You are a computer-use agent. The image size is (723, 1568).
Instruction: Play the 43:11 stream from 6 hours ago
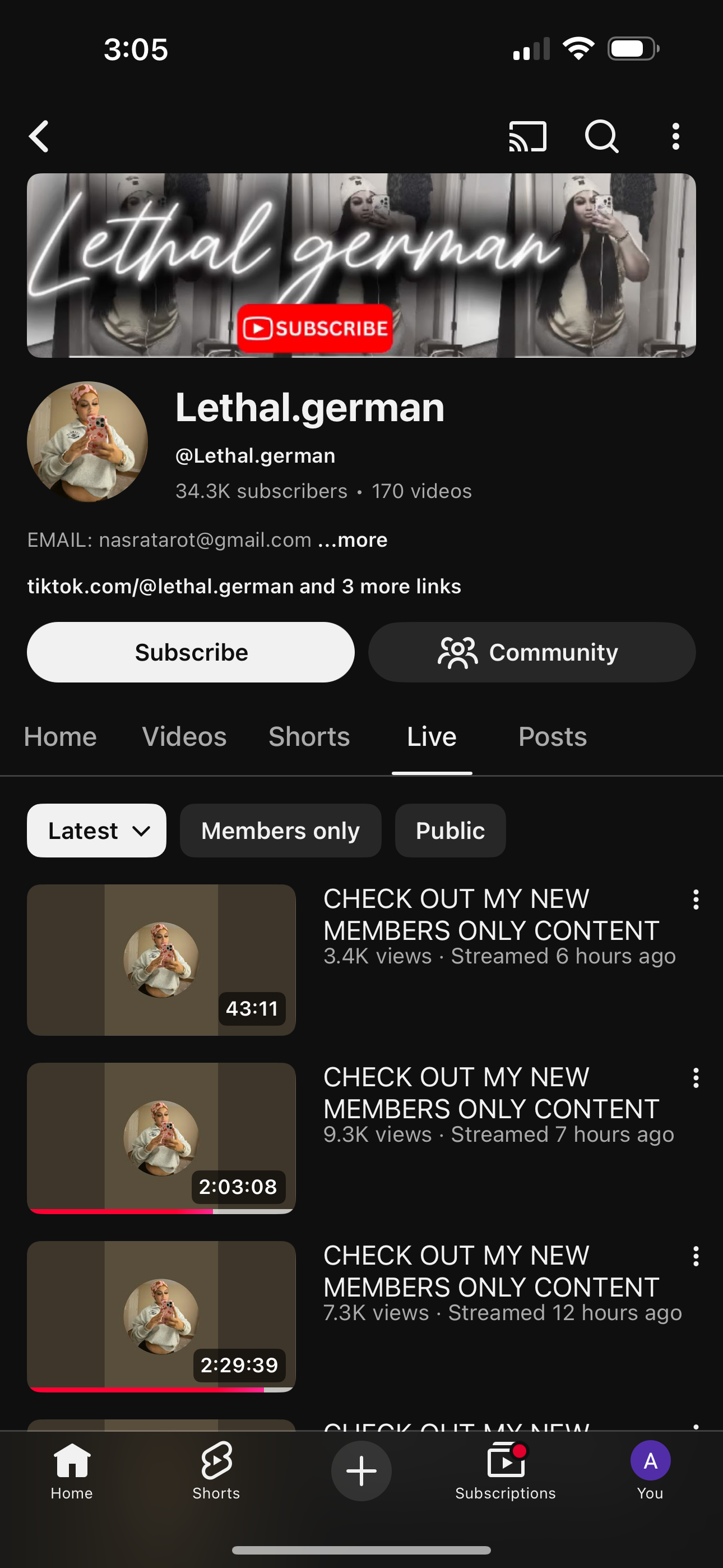tap(161, 960)
